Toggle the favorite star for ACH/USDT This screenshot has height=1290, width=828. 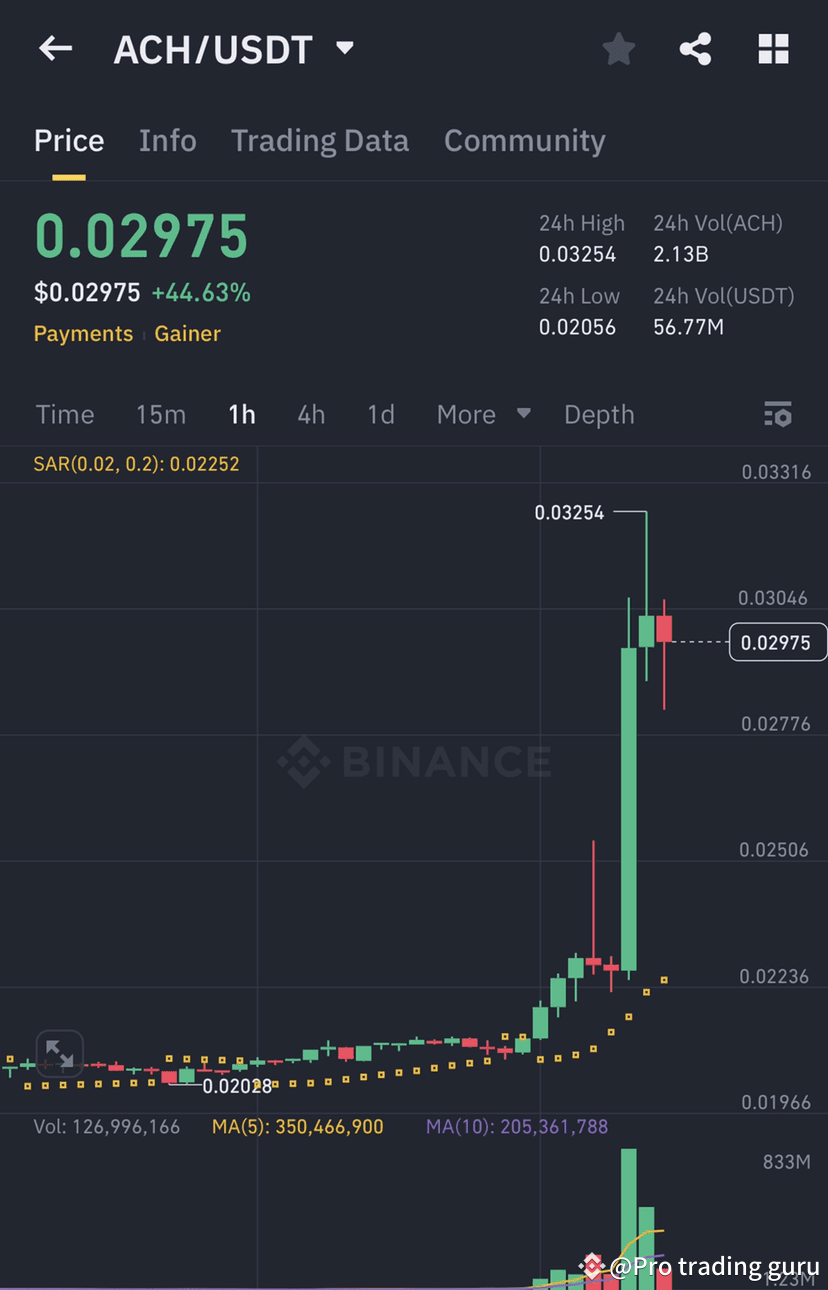click(x=618, y=48)
